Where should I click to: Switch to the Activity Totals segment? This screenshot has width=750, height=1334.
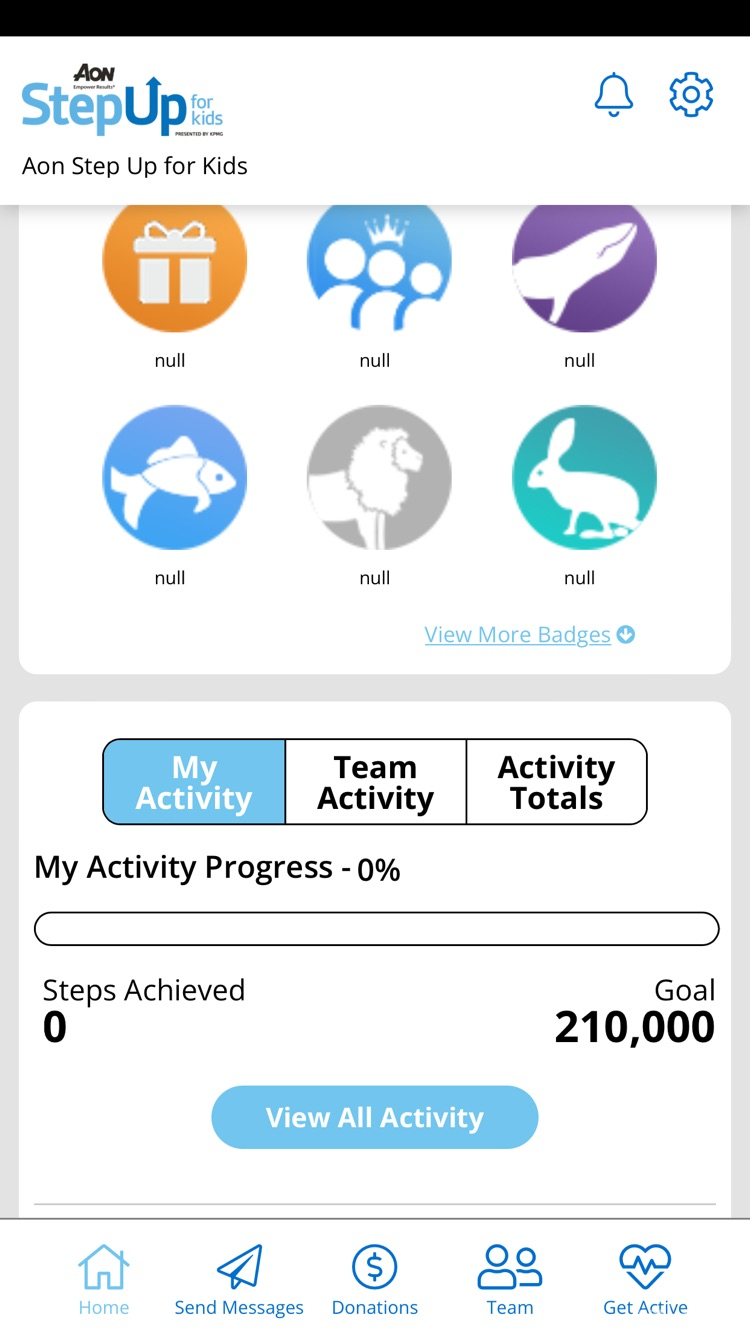(x=556, y=782)
